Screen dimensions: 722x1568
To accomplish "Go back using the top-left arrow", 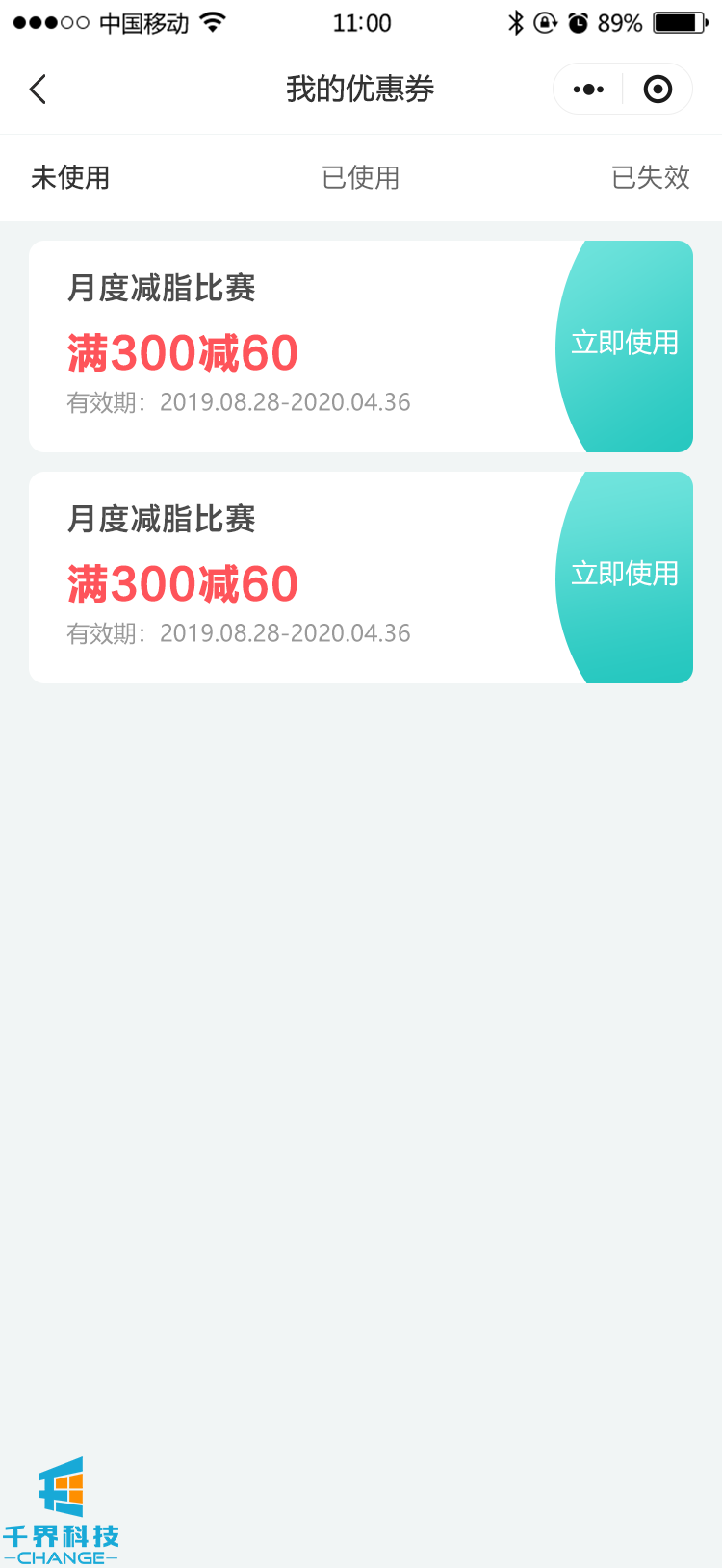I will tap(39, 90).
